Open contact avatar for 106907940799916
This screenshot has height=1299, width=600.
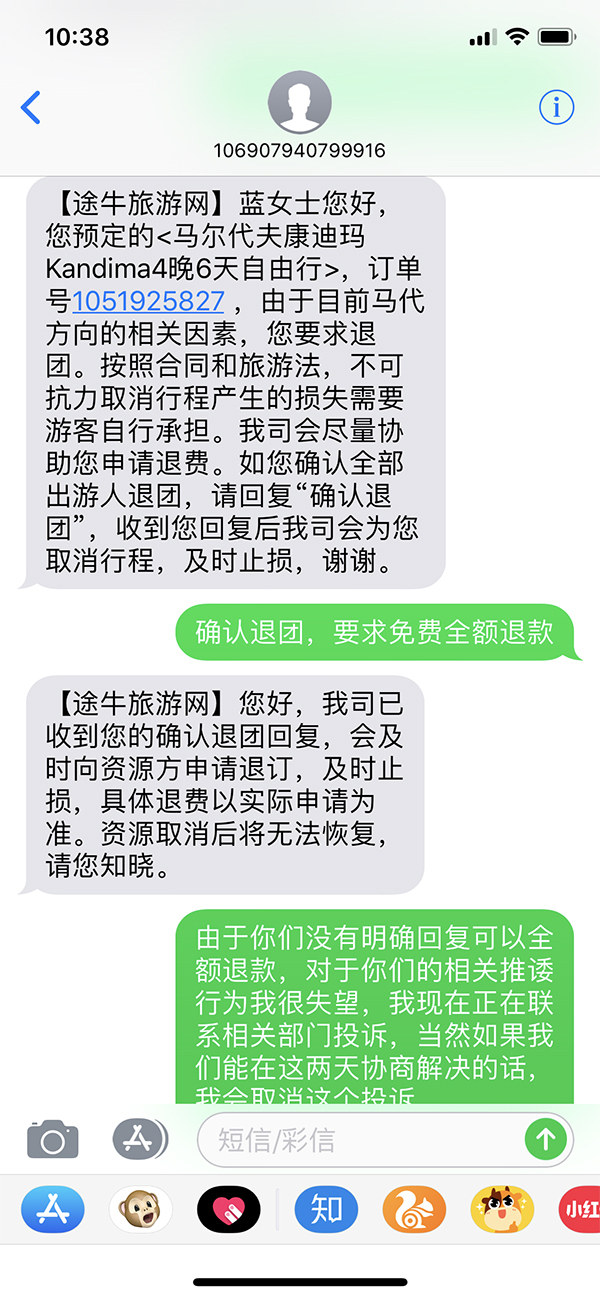299,102
